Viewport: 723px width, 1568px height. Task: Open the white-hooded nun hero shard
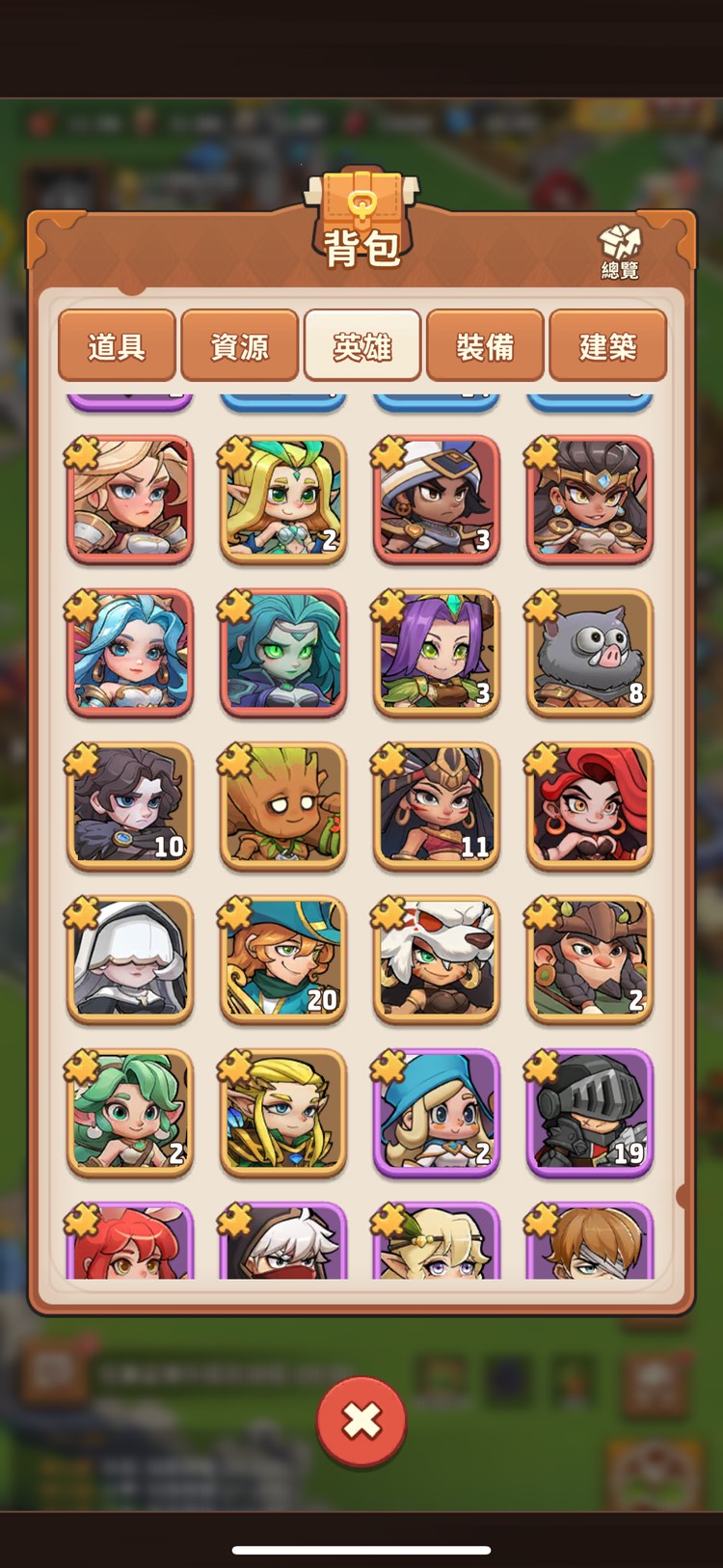click(130, 960)
